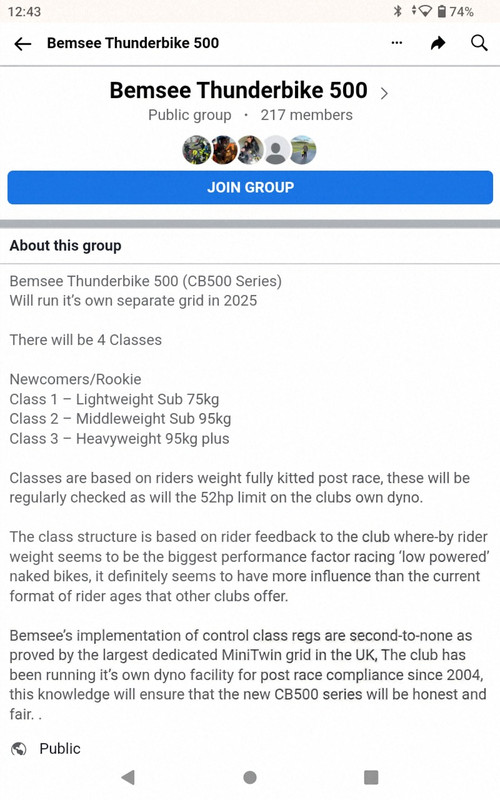View the group's member avatars

click(249, 150)
